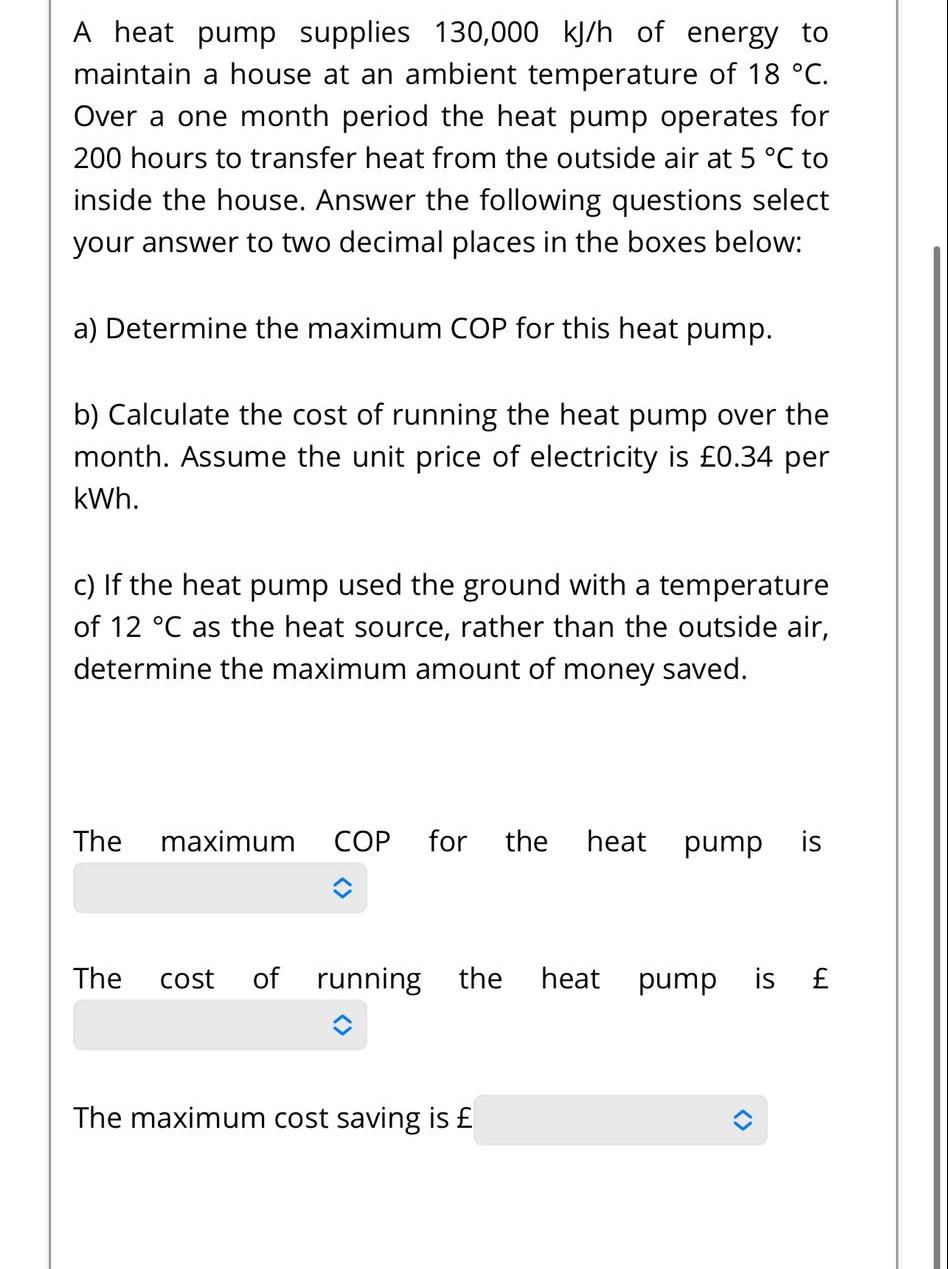Image resolution: width=948 pixels, height=1269 pixels.
Task: Click the down arrow of the cost selector chevron
Action: [343, 1031]
